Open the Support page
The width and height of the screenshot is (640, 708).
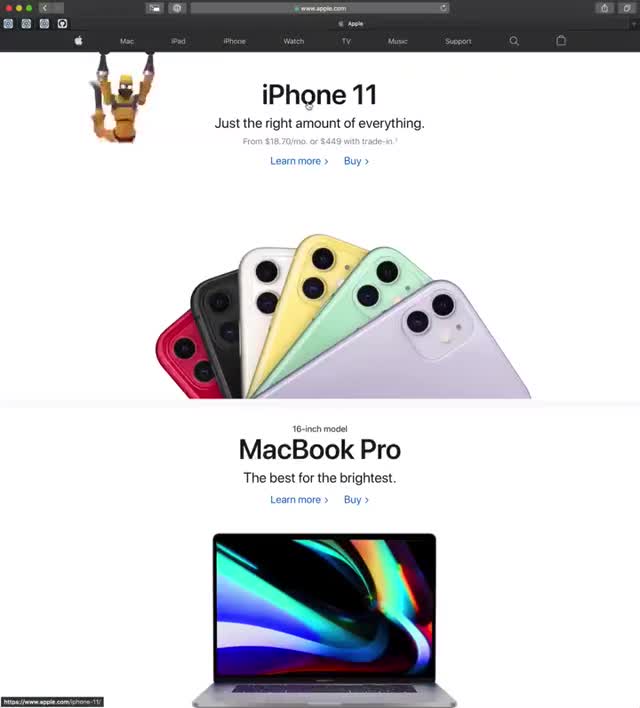(x=458, y=41)
